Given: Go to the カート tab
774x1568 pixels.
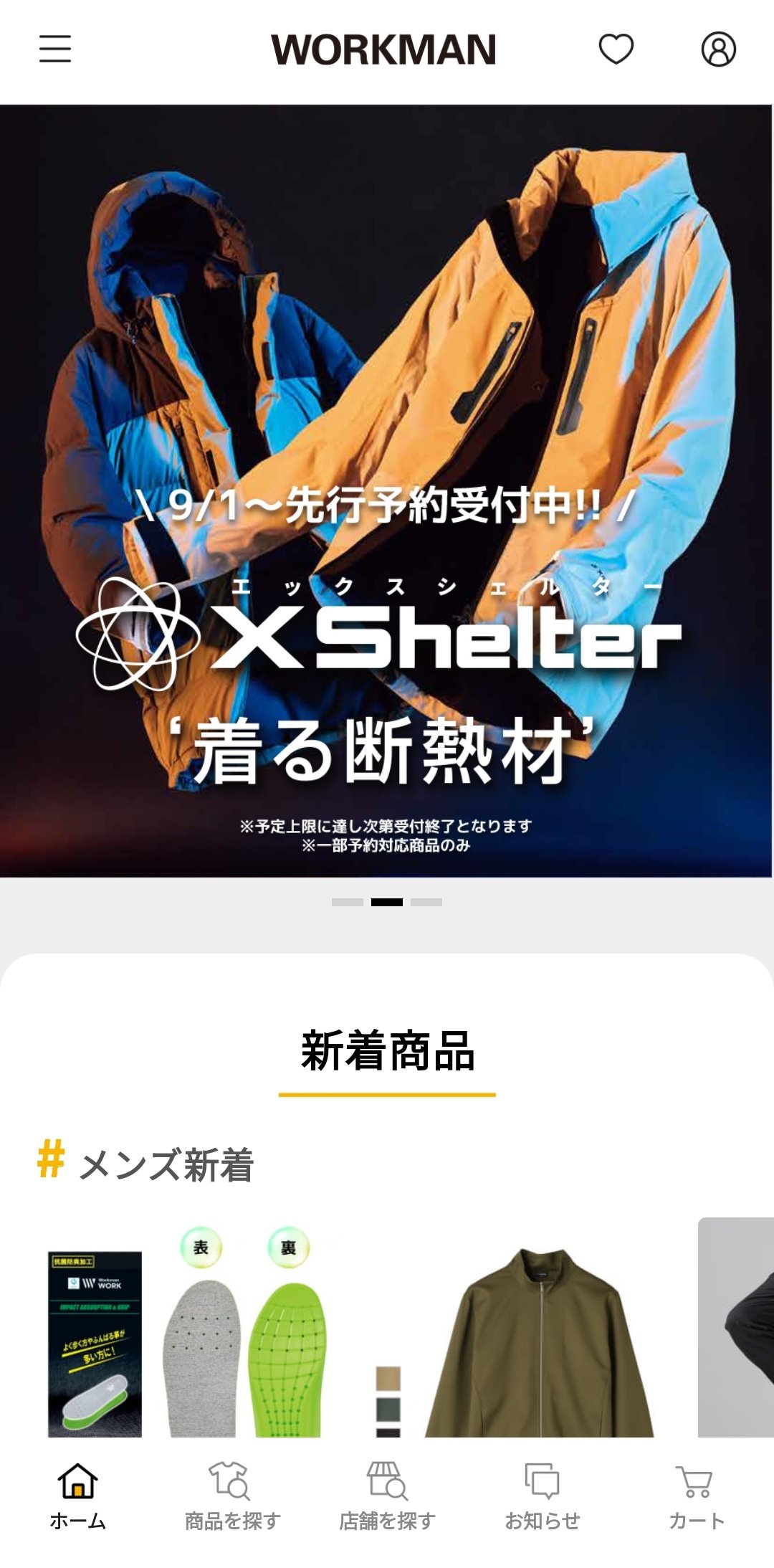Looking at the screenshot, I should (x=696, y=1494).
